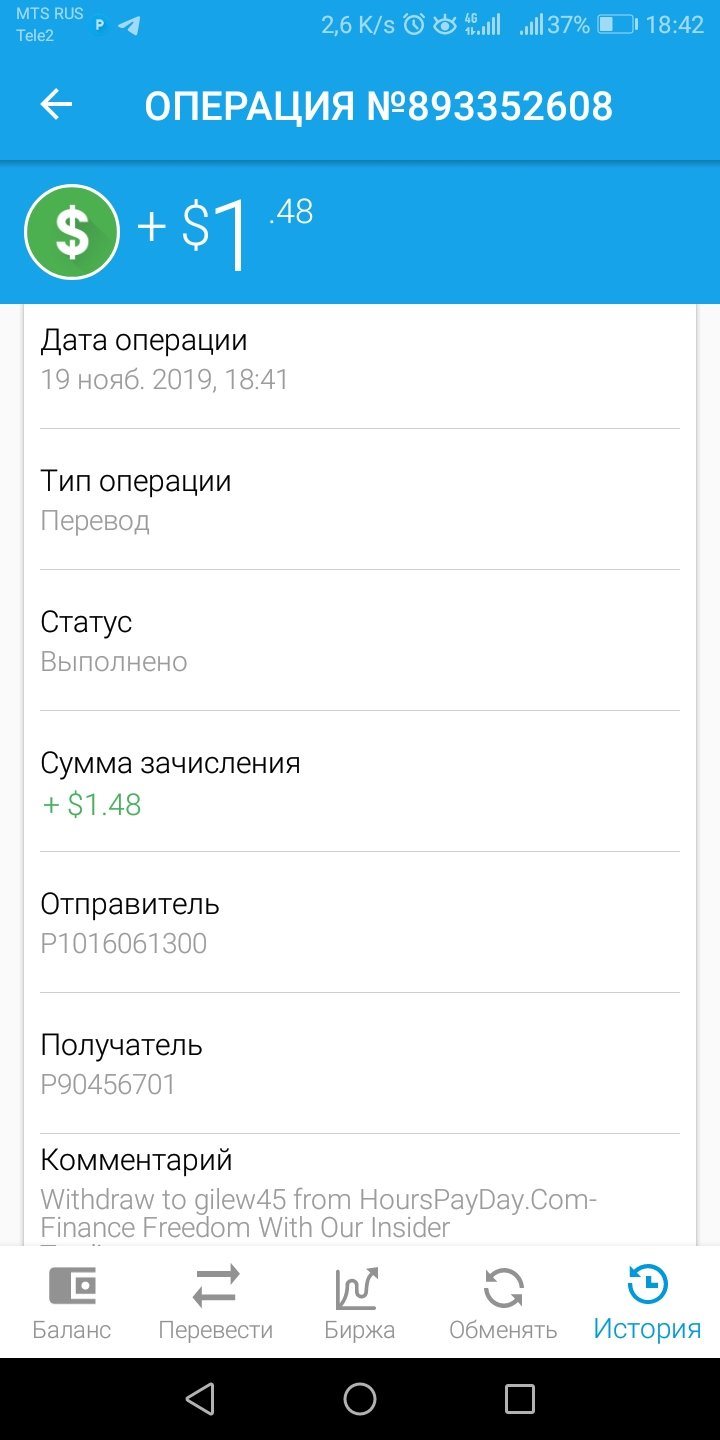The image size is (720, 1440).
Task: Open the Баланс tab
Action: [x=72, y=1302]
